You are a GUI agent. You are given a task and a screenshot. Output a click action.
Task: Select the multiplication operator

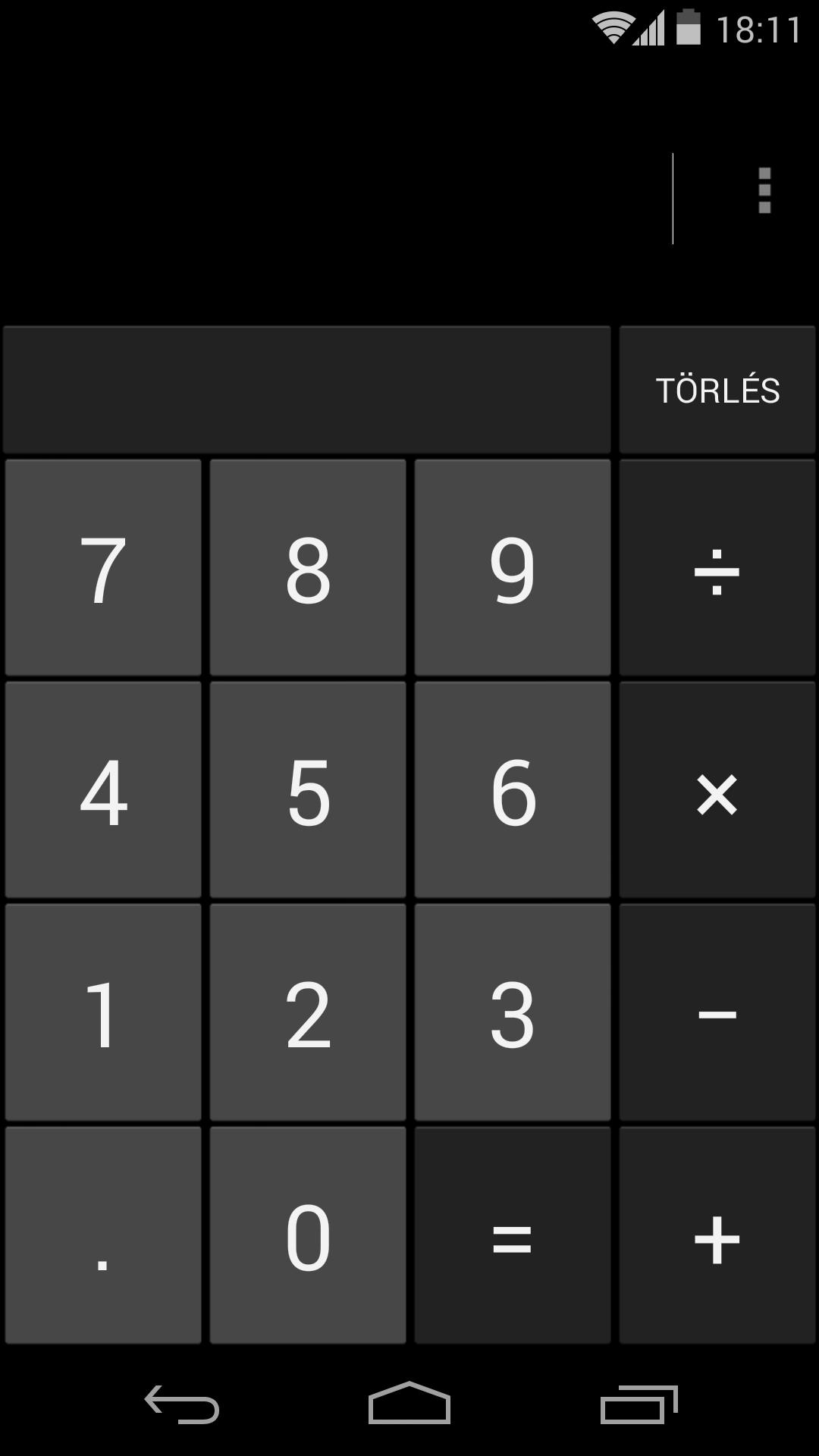(x=717, y=790)
